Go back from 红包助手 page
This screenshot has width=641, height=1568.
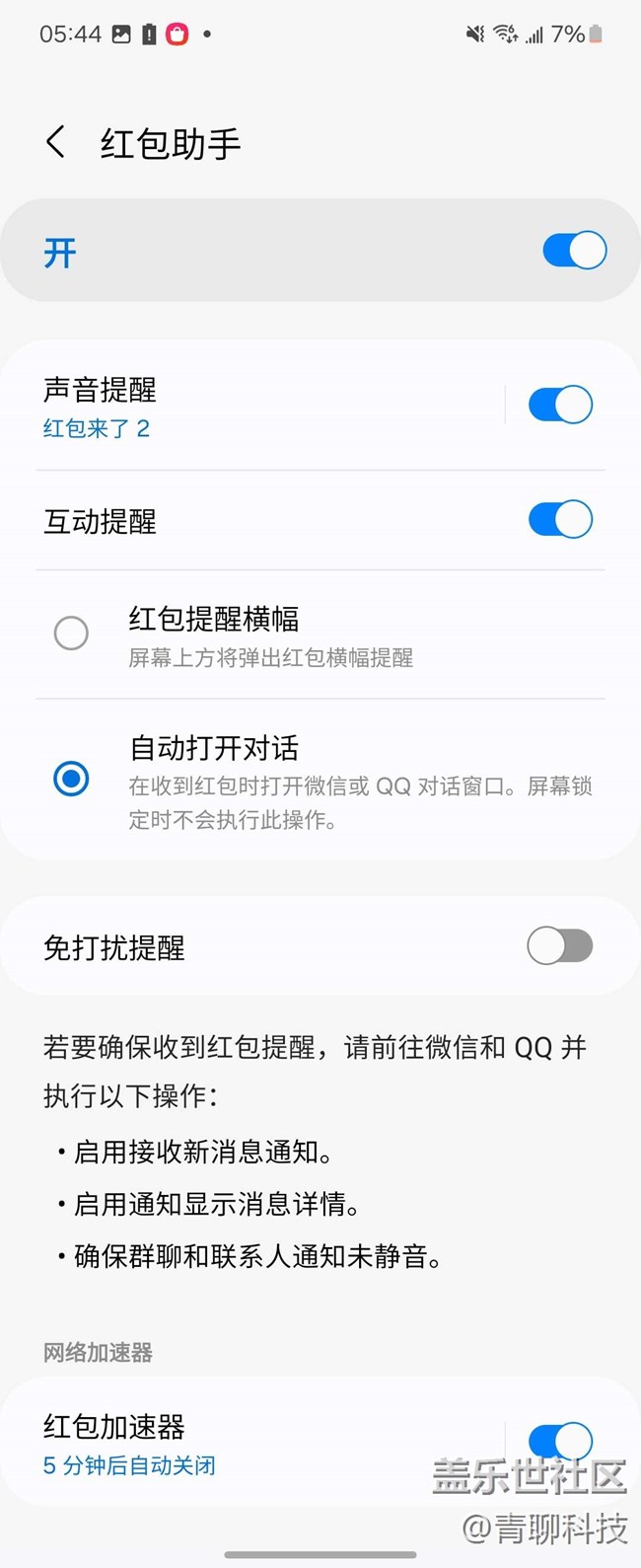(56, 143)
